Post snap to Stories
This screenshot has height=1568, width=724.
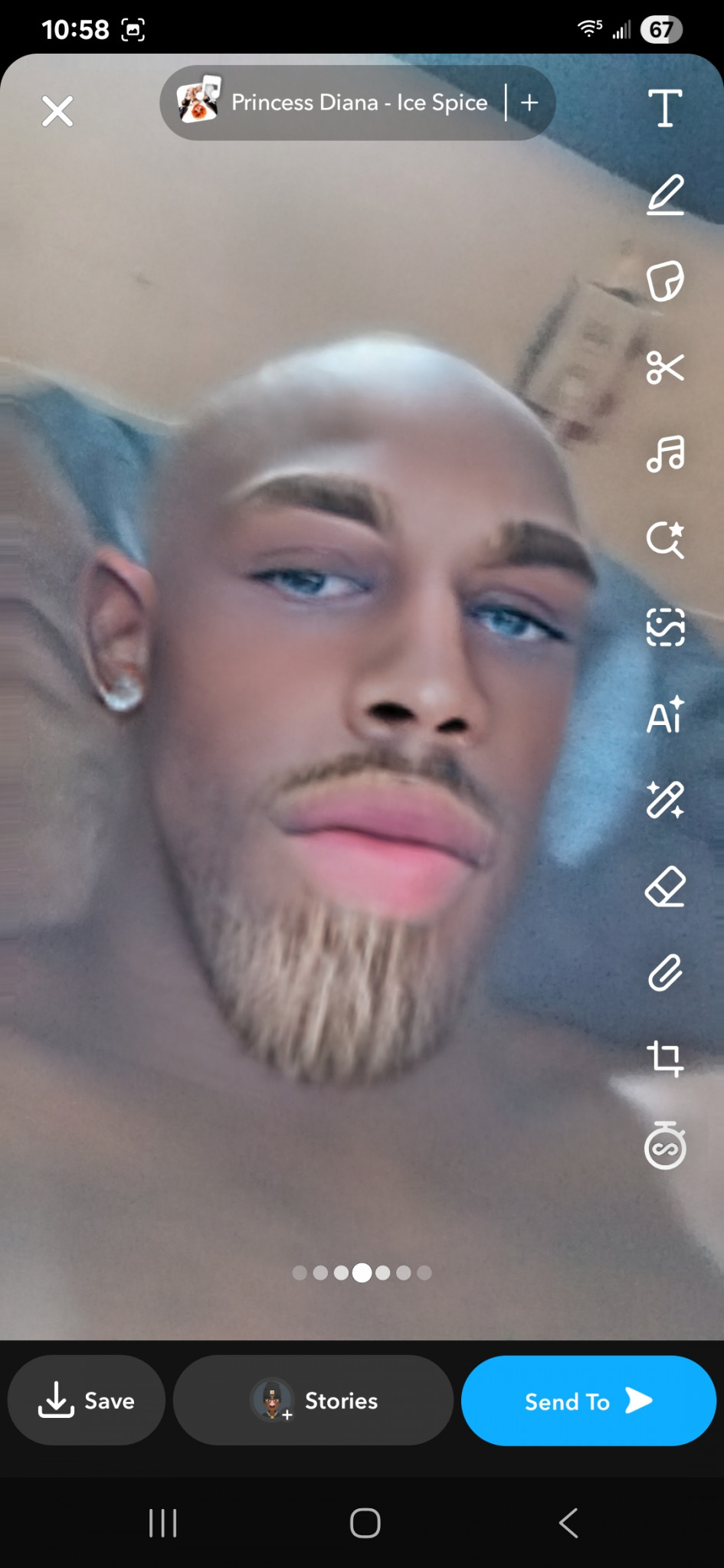click(313, 1400)
